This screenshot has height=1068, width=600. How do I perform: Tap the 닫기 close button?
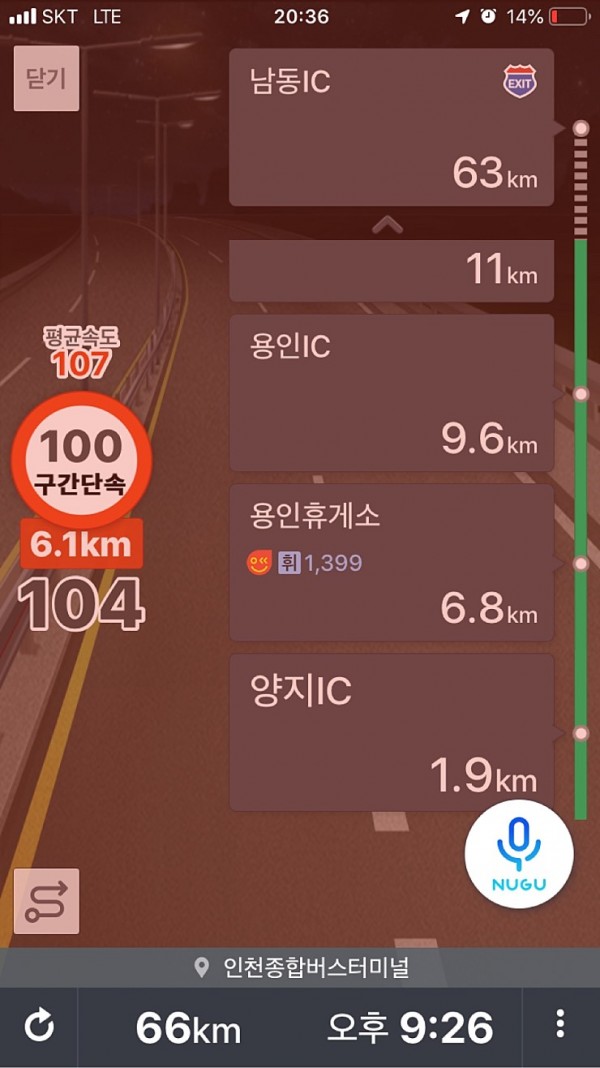pyautogui.click(x=46, y=77)
